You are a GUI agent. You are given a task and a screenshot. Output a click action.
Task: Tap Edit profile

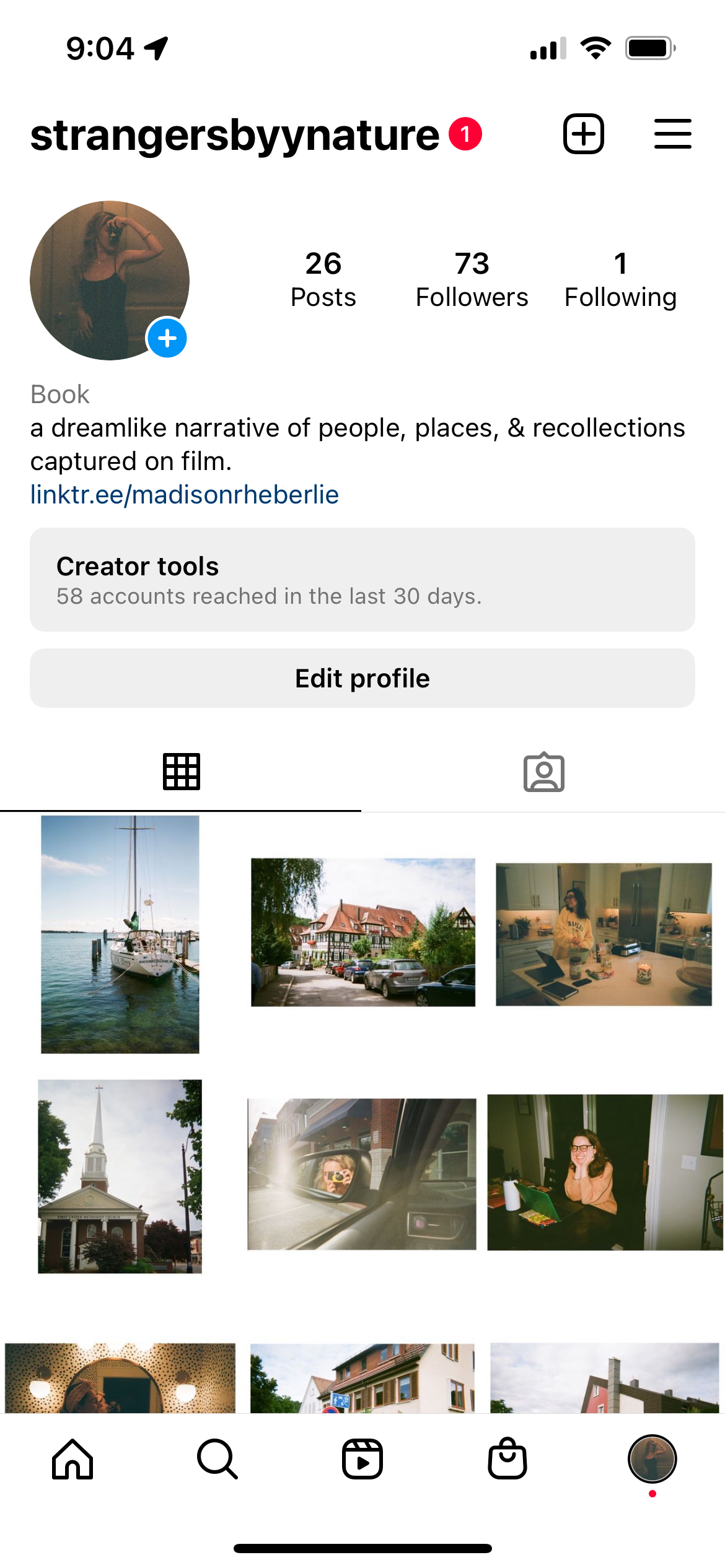pyautogui.click(x=362, y=678)
